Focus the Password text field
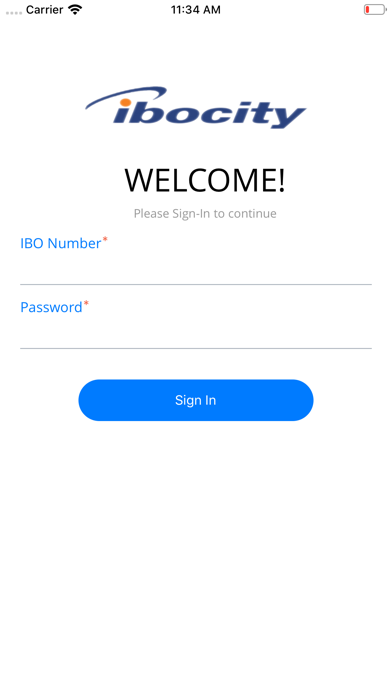Screen dimensions: 392x696 [196, 333]
